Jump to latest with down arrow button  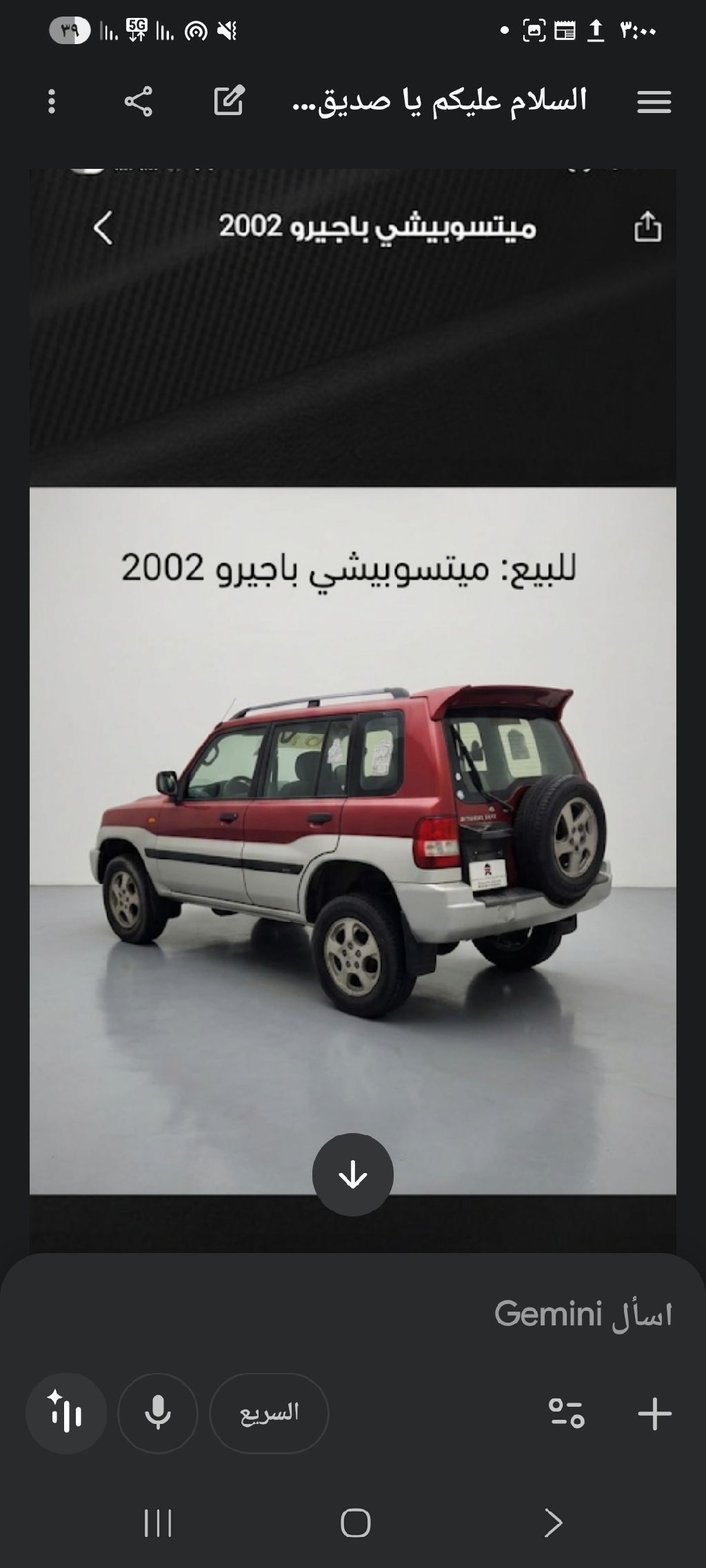pyautogui.click(x=352, y=1174)
